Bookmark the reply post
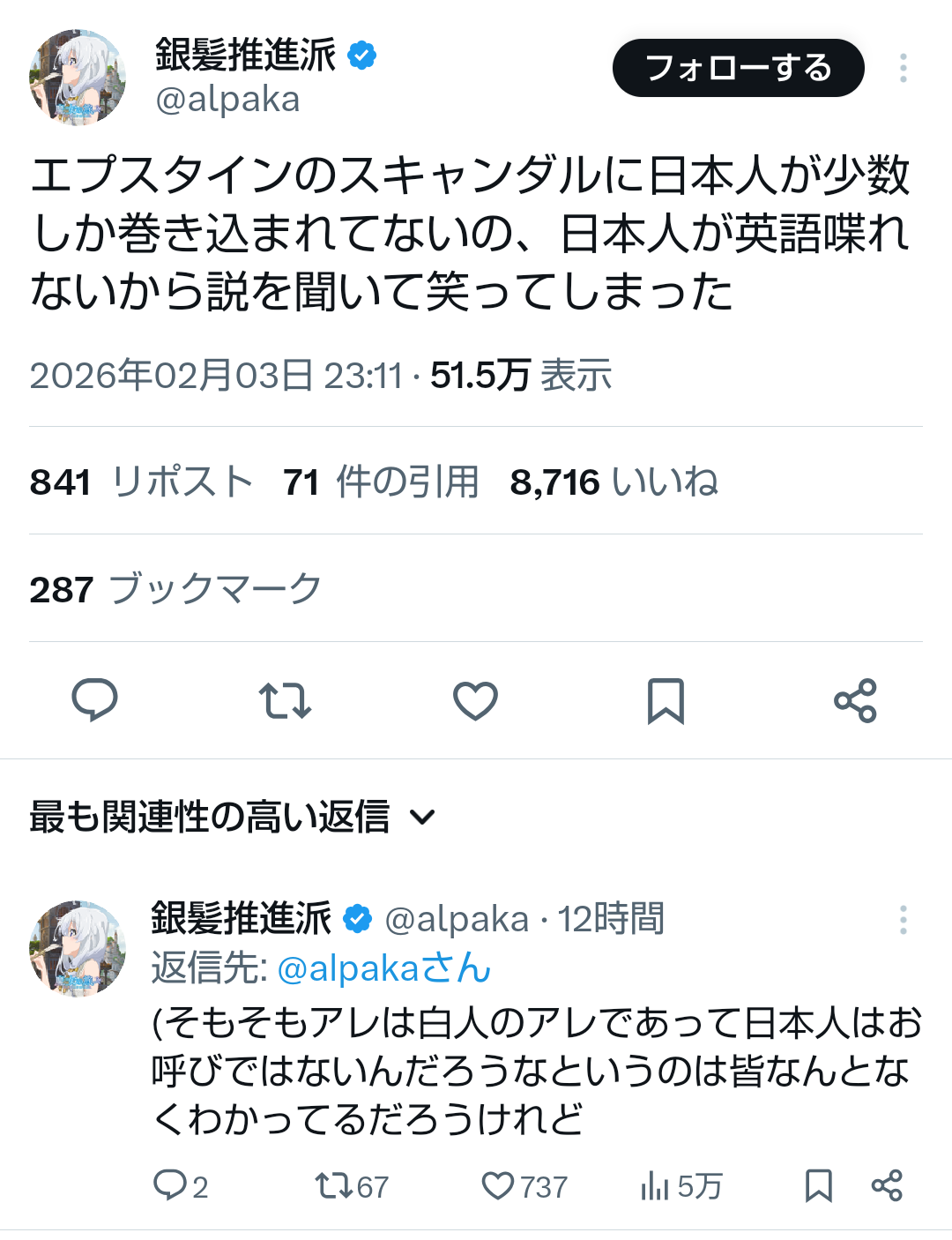This screenshot has height=1240, width=952. (x=818, y=1186)
